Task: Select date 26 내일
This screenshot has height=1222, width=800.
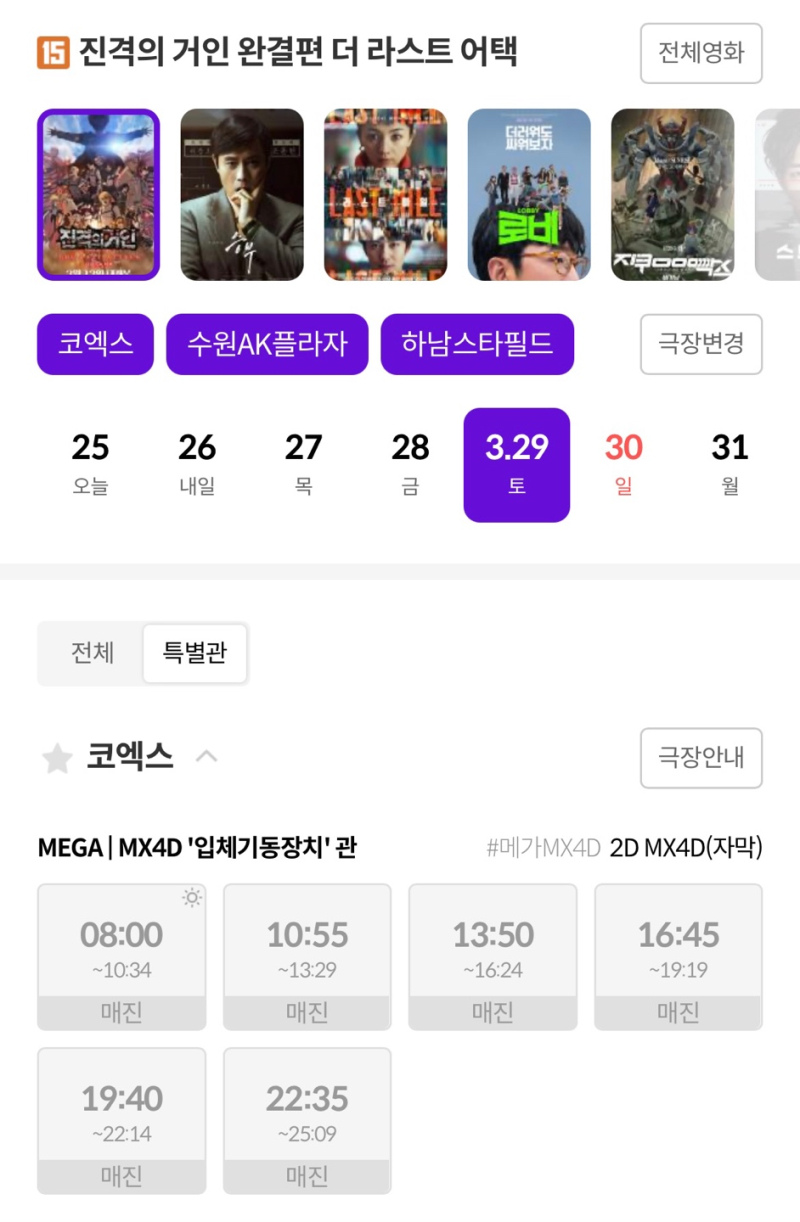Action: pos(197,464)
